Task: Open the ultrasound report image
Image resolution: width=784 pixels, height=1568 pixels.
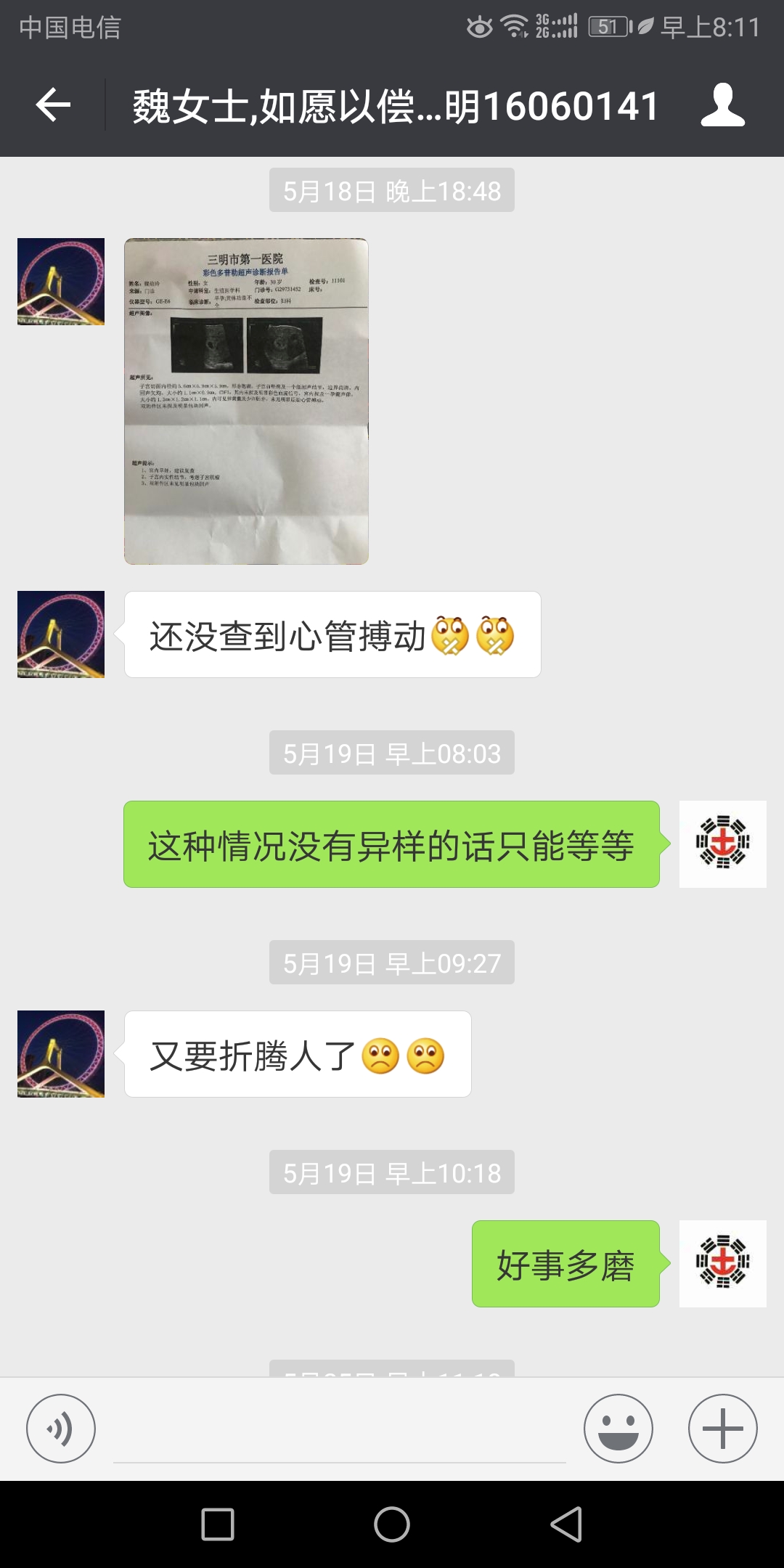Action: coord(246,401)
